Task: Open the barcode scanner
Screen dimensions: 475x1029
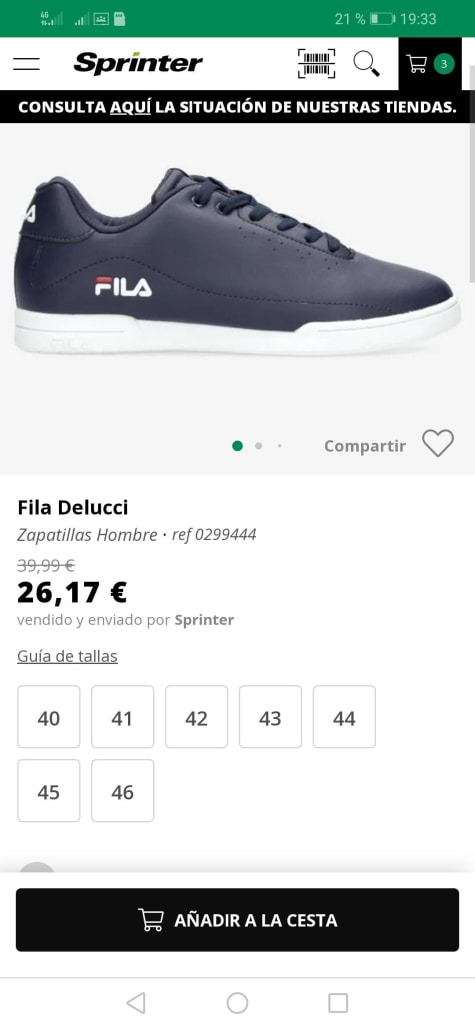Action: point(316,64)
